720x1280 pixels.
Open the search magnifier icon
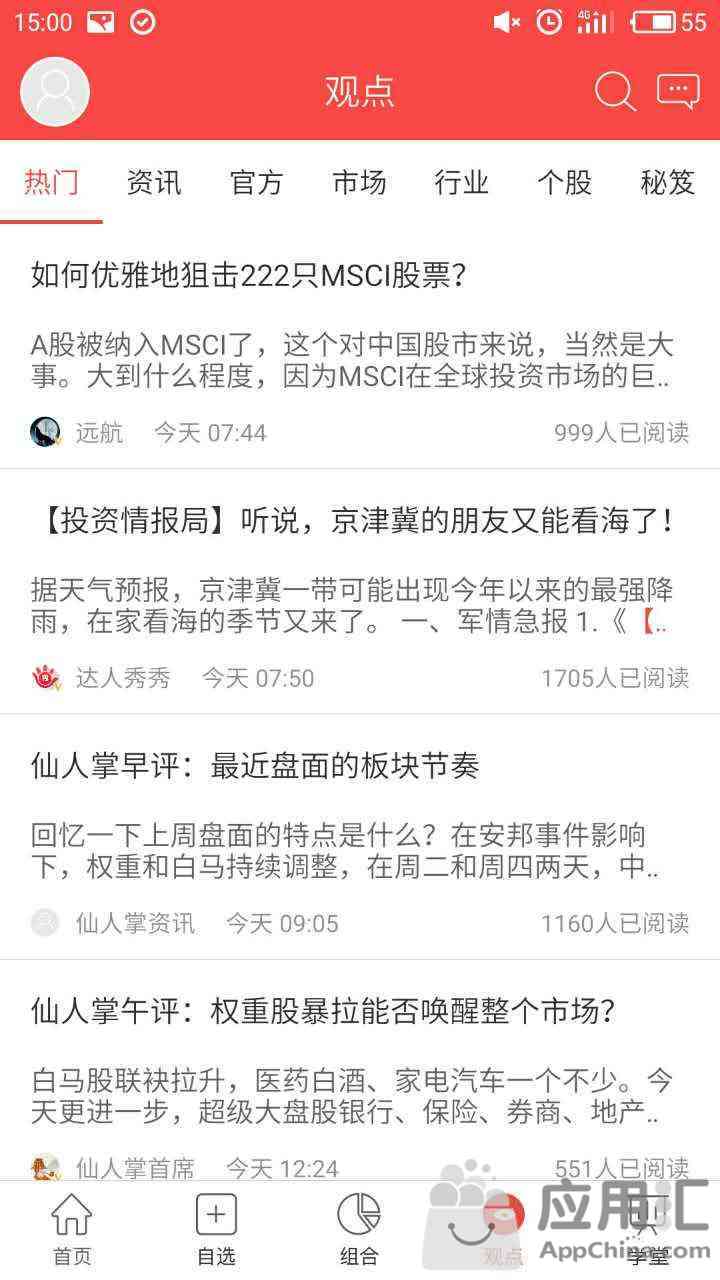point(615,92)
